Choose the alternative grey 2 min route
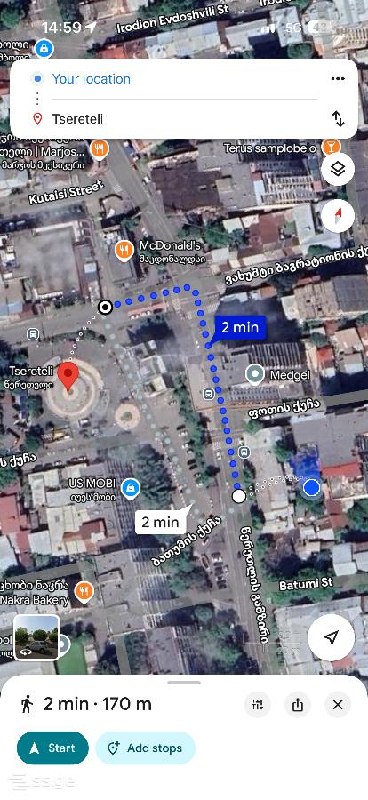This screenshot has width=368, height=800. [160, 521]
